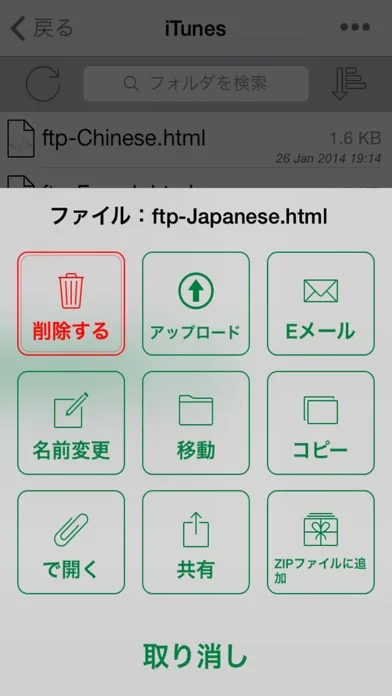Refresh the folder listing
Screen dimensions: 392x696
tap(43, 84)
